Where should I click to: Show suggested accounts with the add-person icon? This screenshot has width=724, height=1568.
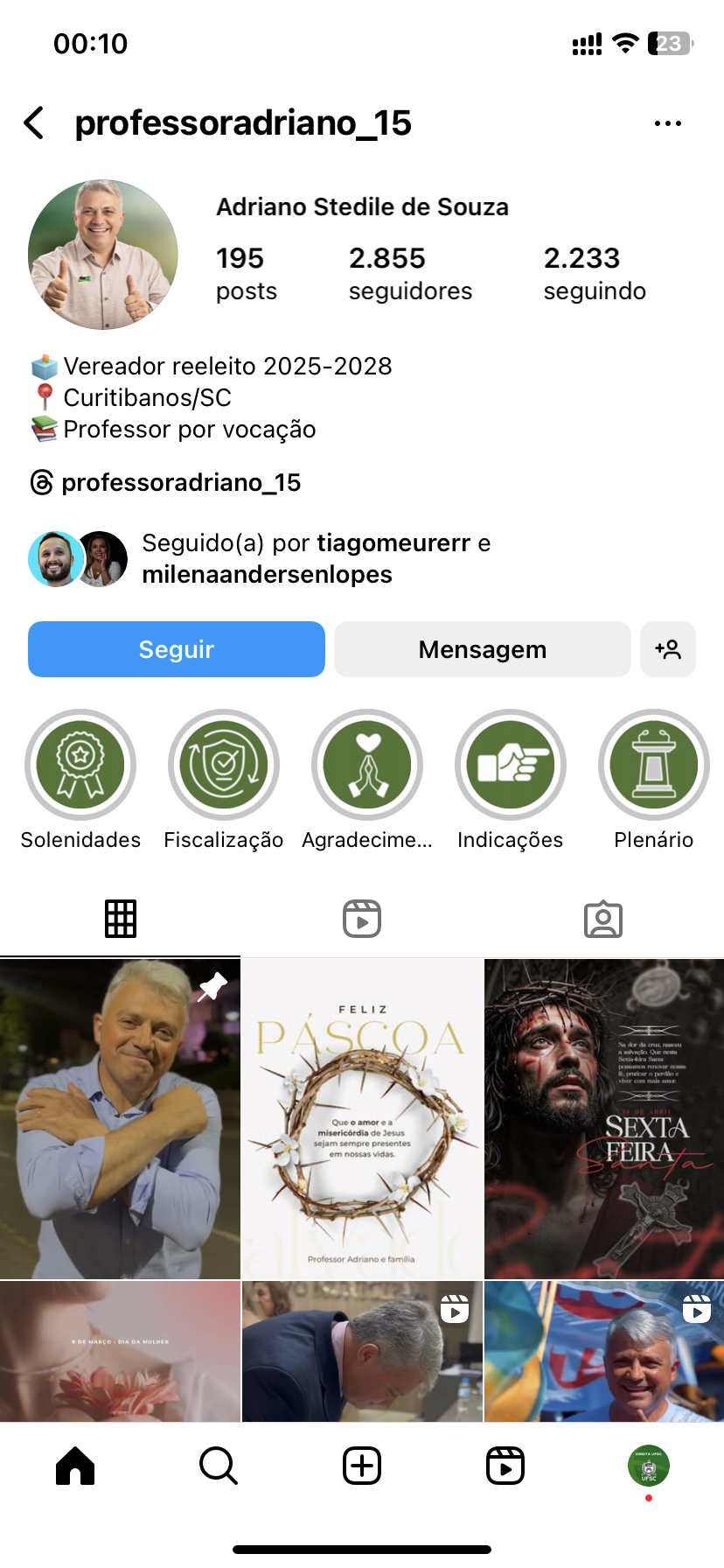pos(668,649)
